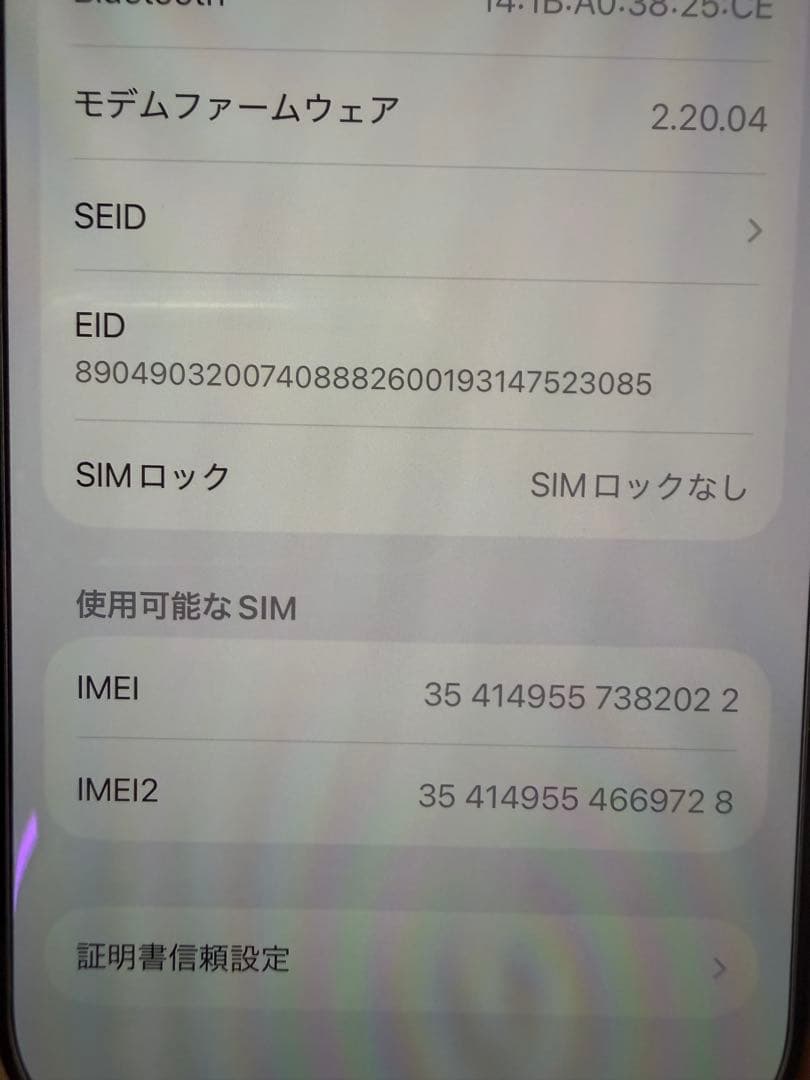This screenshot has height=1080, width=810.
Task: Tap the IMEI2 number 35 414955 466972 8
Action: [576, 800]
